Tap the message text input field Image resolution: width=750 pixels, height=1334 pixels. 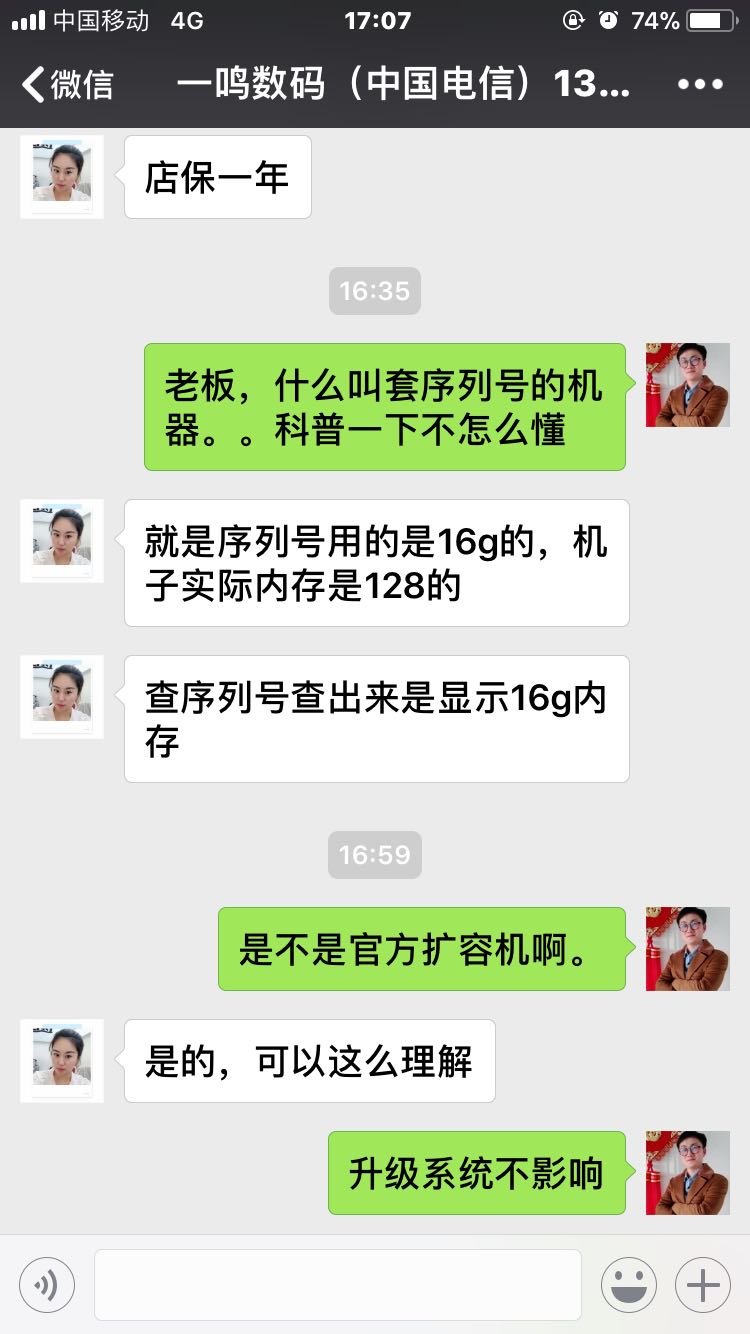[338, 1284]
